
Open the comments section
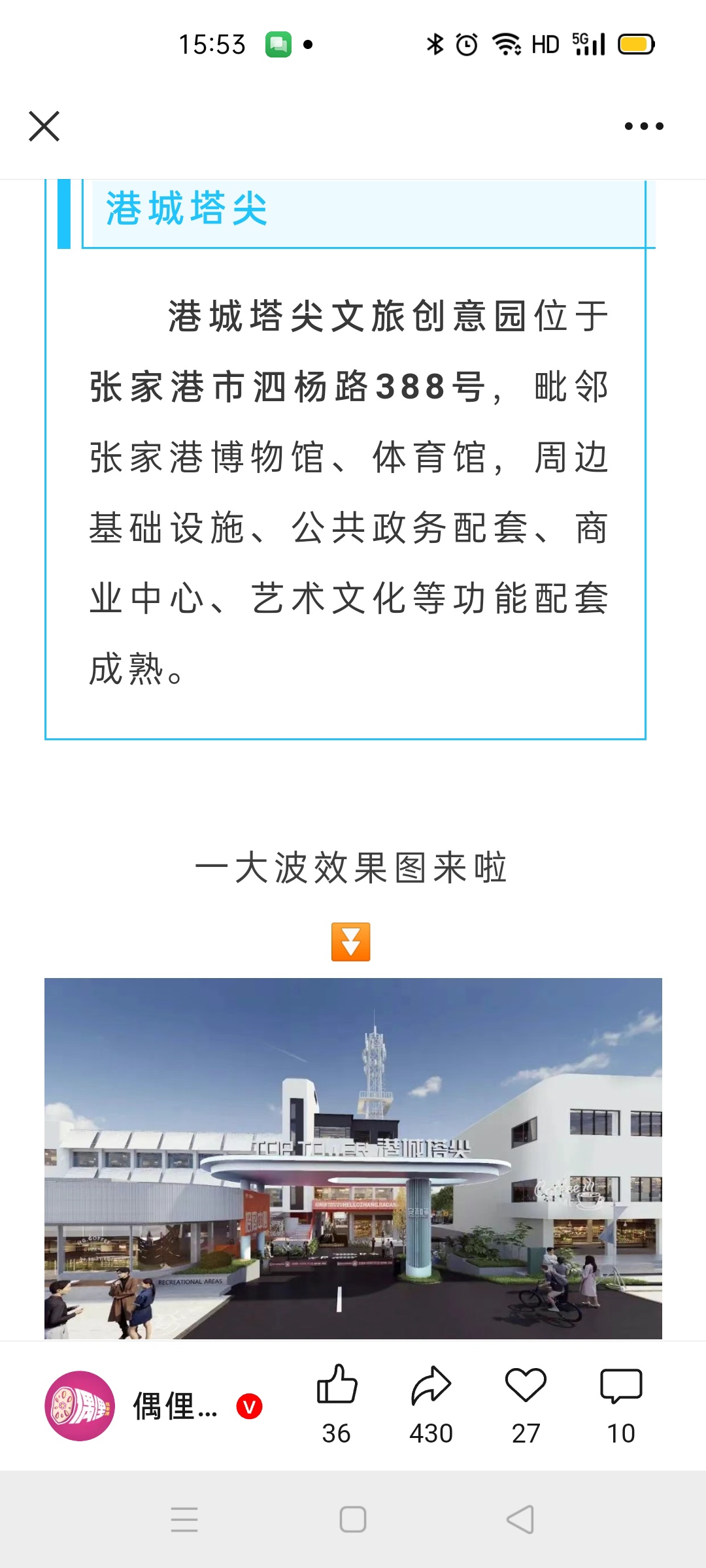620,1385
